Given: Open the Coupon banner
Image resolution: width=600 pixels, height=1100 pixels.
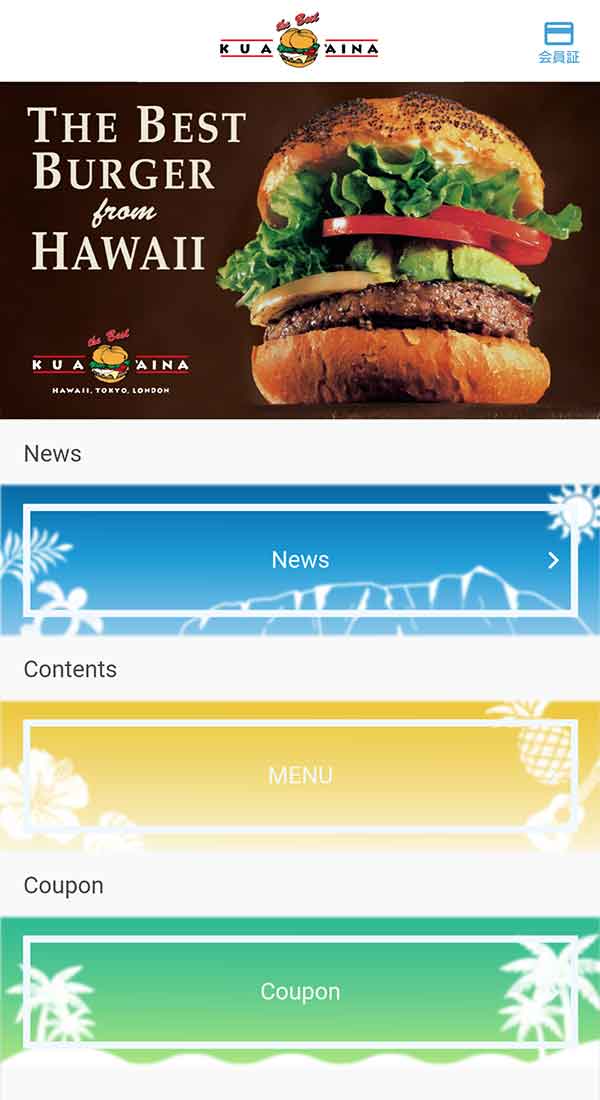Looking at the screenshot, I should coord(300,991).
